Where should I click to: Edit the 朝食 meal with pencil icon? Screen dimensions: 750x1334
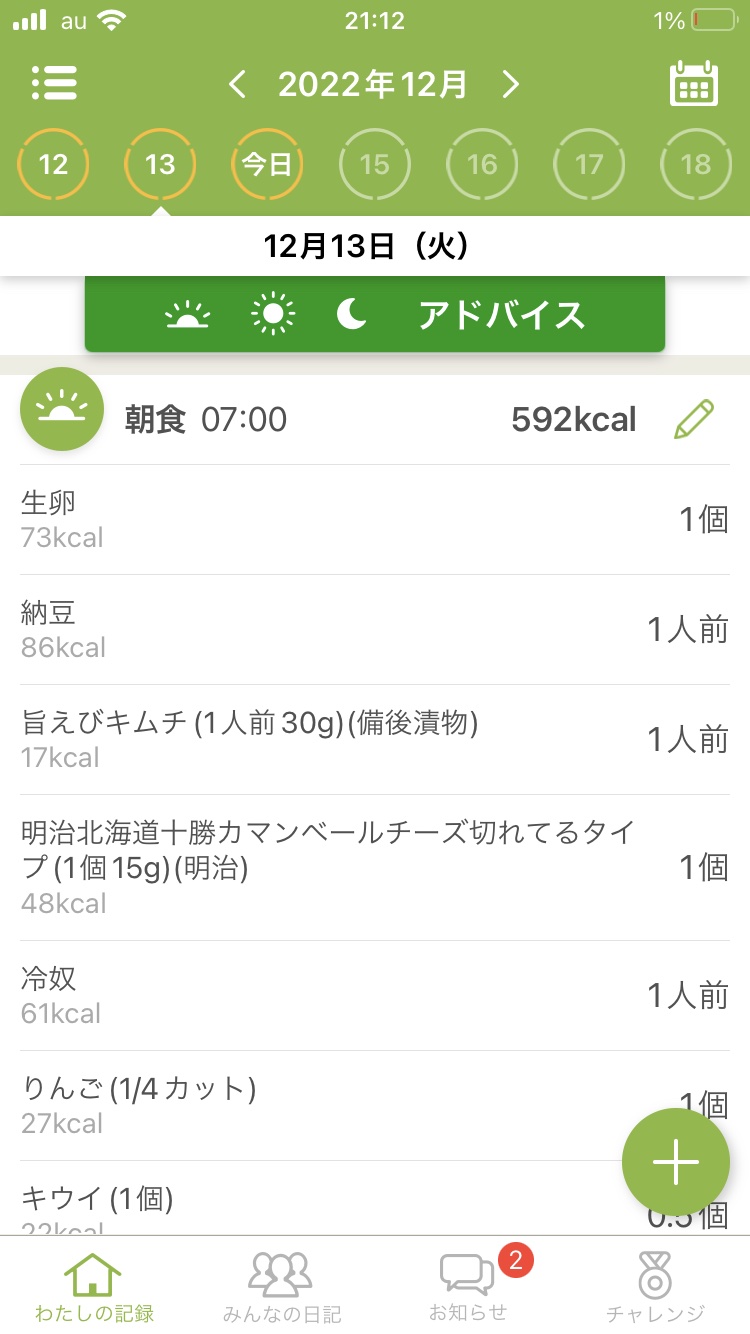click(x=694, y=420)
